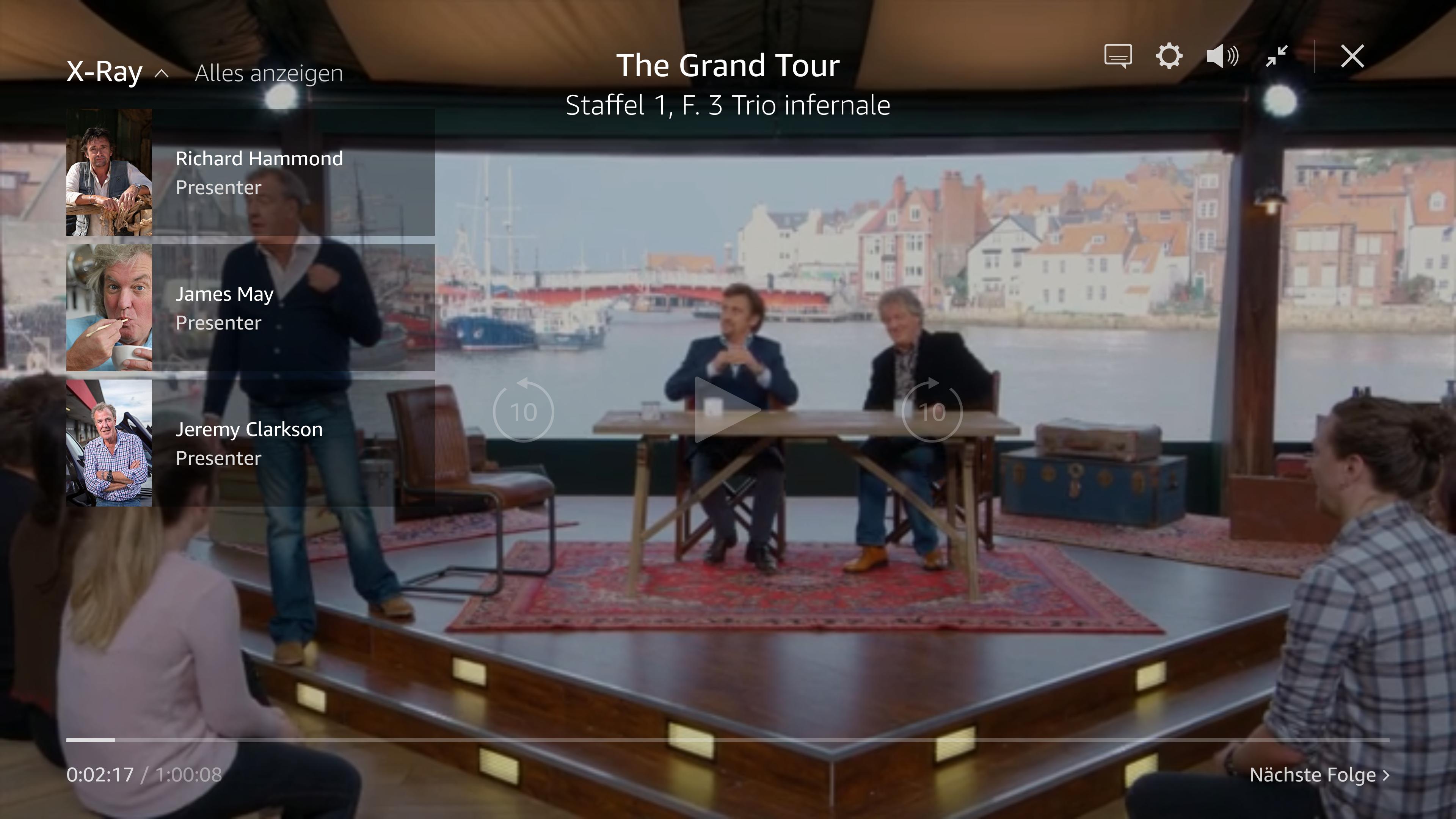Open Richard Hammond's X-Ray entry
Screen dimensions: 1456x819
coord(250,173)
